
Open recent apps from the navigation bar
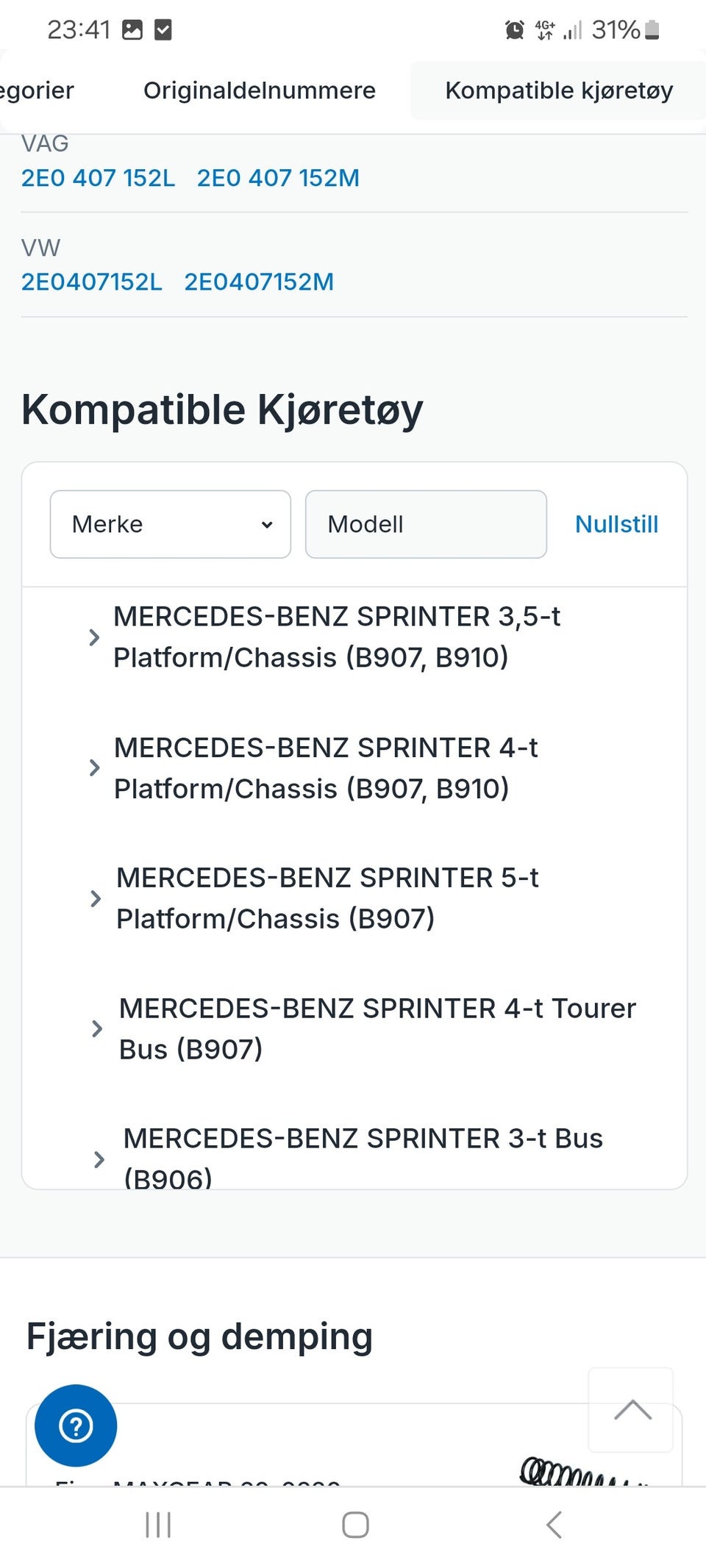click(157, 1525)
